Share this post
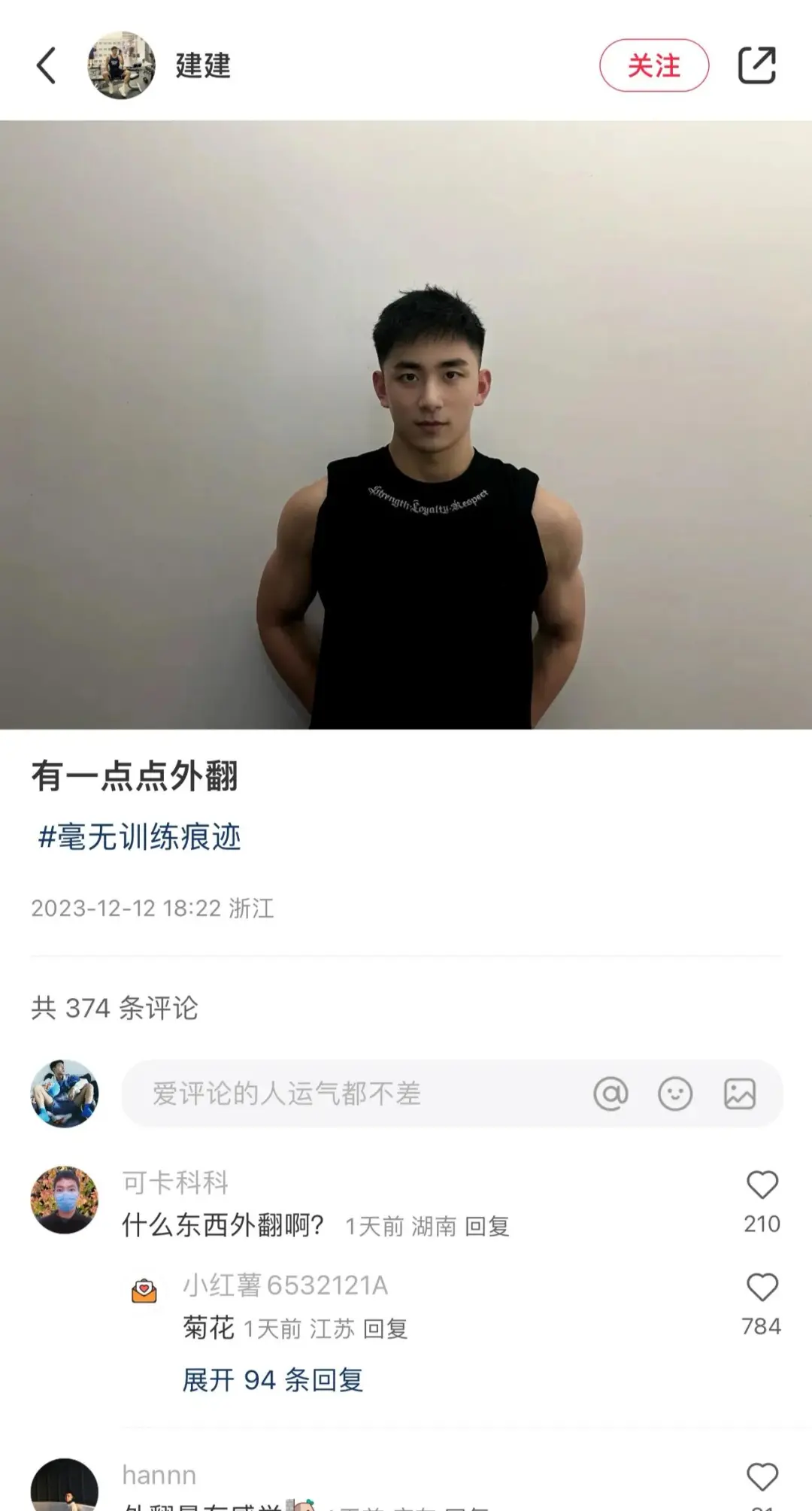Image resolution: width=812 pixels, height=1511 pixels. coord(756,65)
